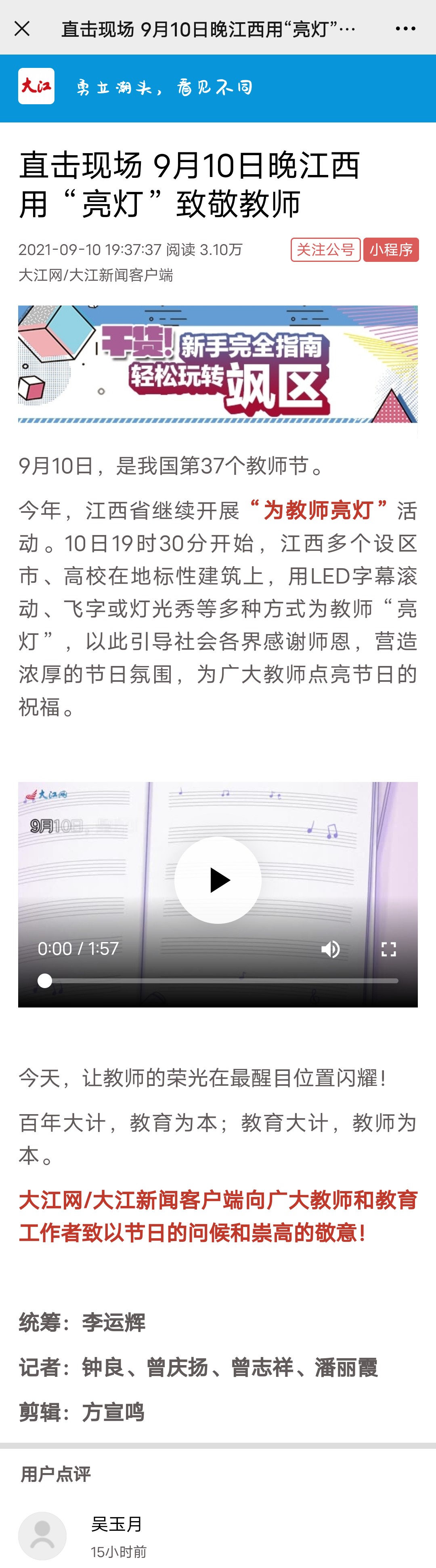436x1568 pixels.
Task: View 吴玉月's profile avatar
Action: tap(42, 1535)
